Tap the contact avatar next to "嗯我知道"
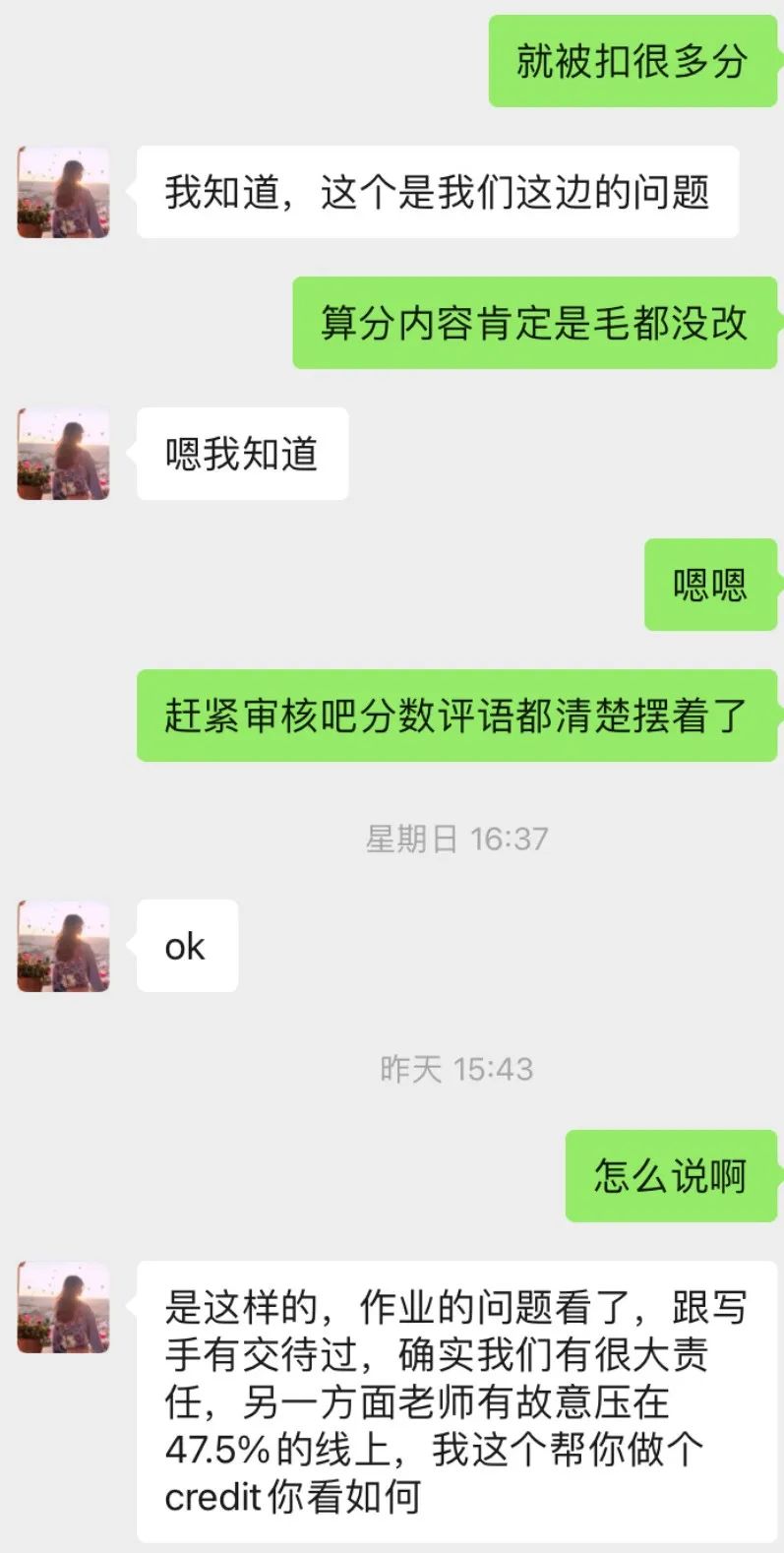The height and width of the screenshot is (1553, 784). (63, 454)
